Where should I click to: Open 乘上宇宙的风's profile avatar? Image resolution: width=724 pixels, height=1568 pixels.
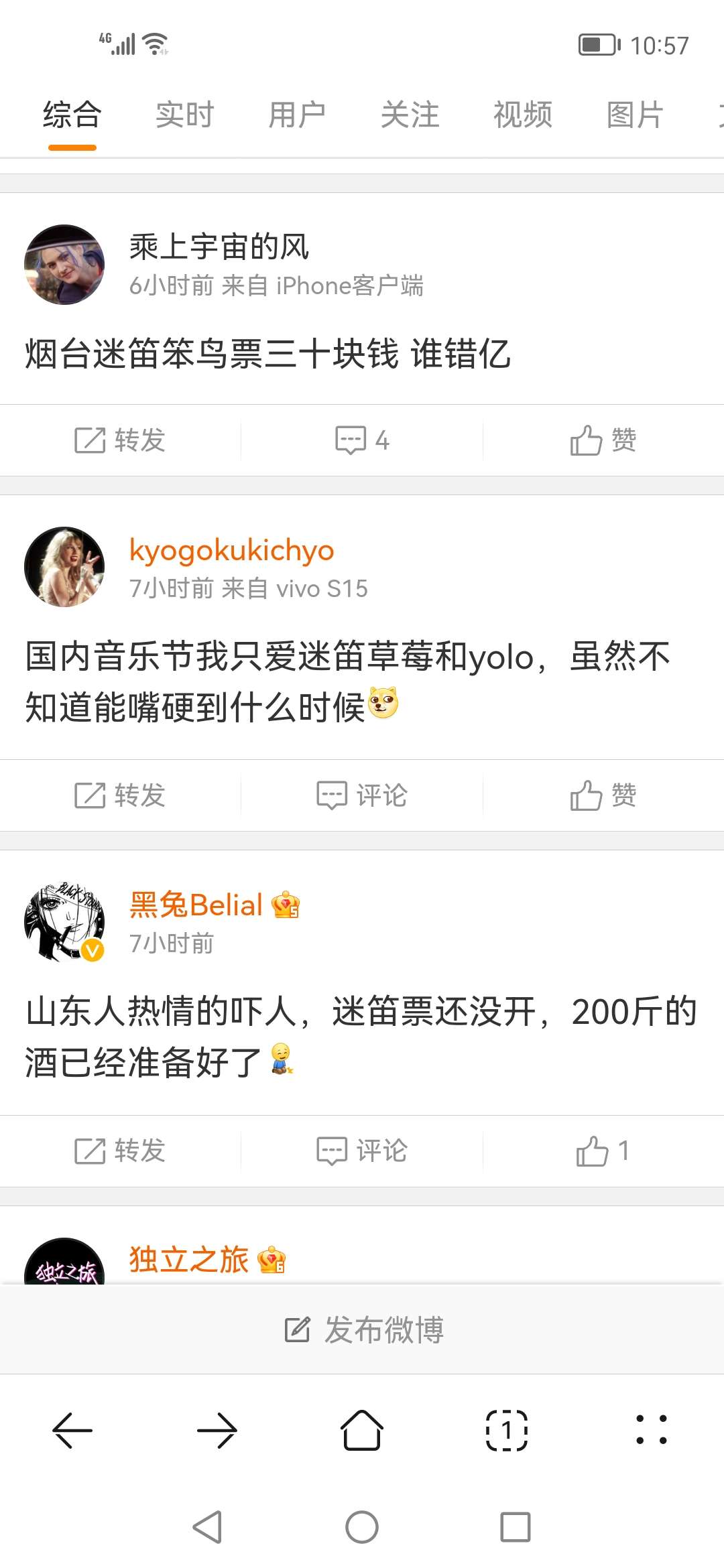click(x=64, y=265)
